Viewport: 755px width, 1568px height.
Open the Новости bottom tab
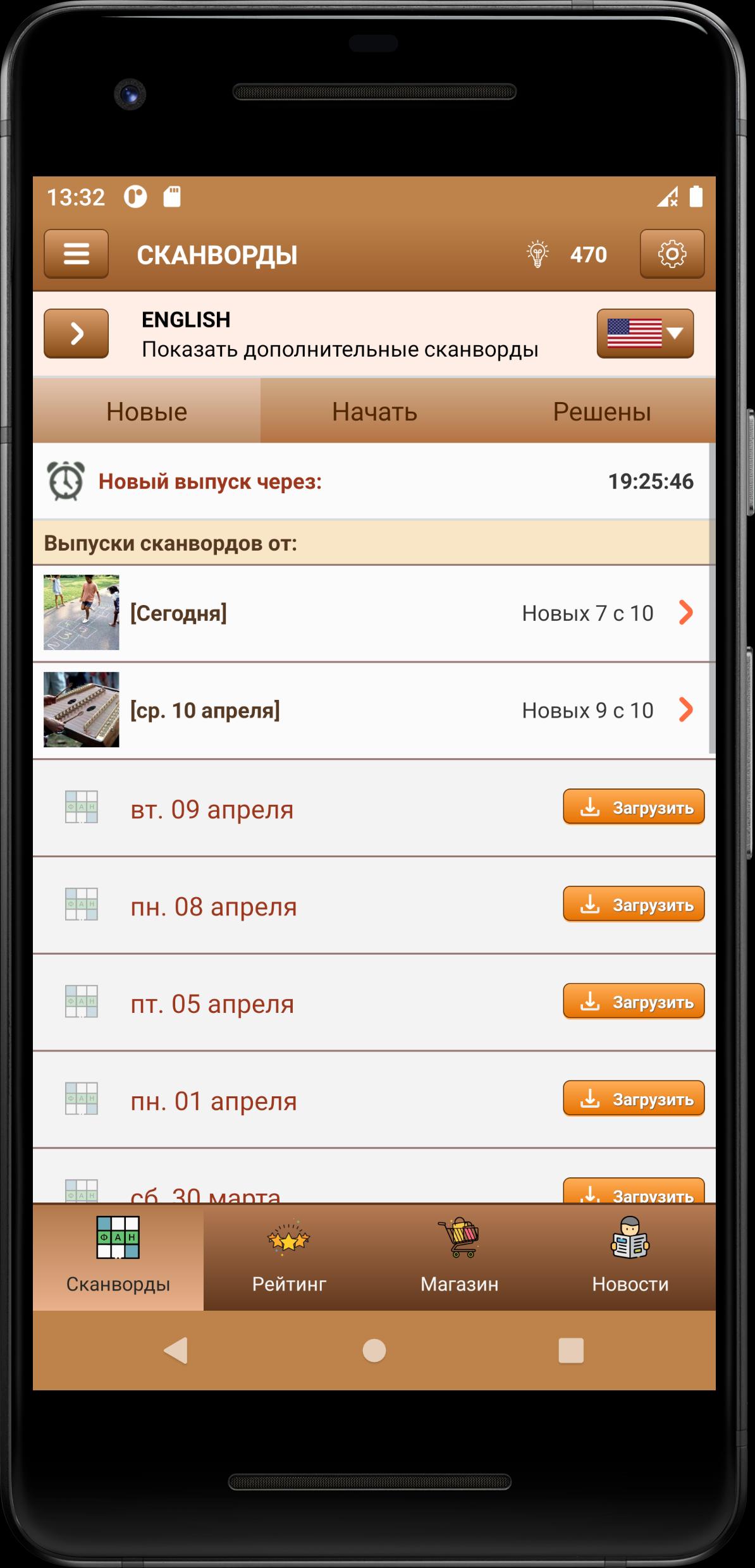630,1256
